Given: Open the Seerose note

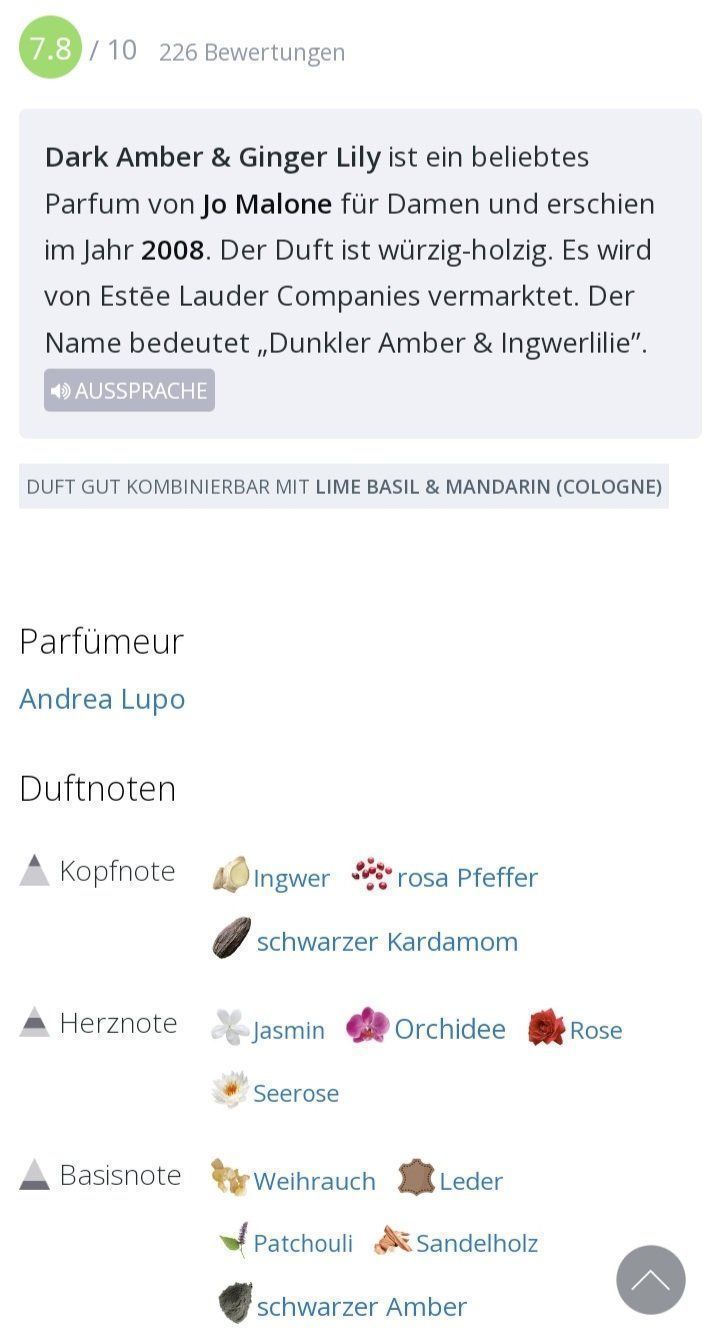Looking at the screenshot, I should point(275,1092).
